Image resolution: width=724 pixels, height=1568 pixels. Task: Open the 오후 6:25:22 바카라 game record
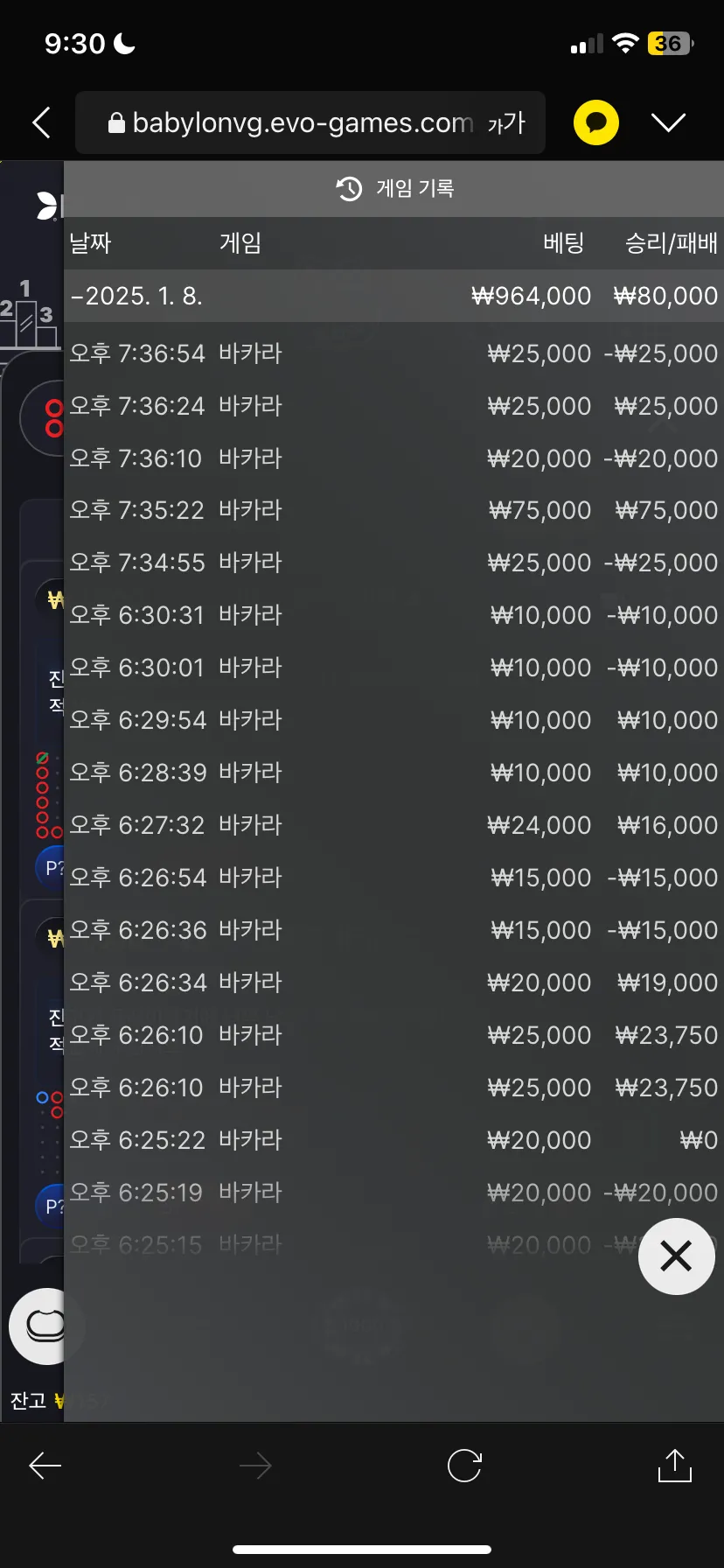393,1140
